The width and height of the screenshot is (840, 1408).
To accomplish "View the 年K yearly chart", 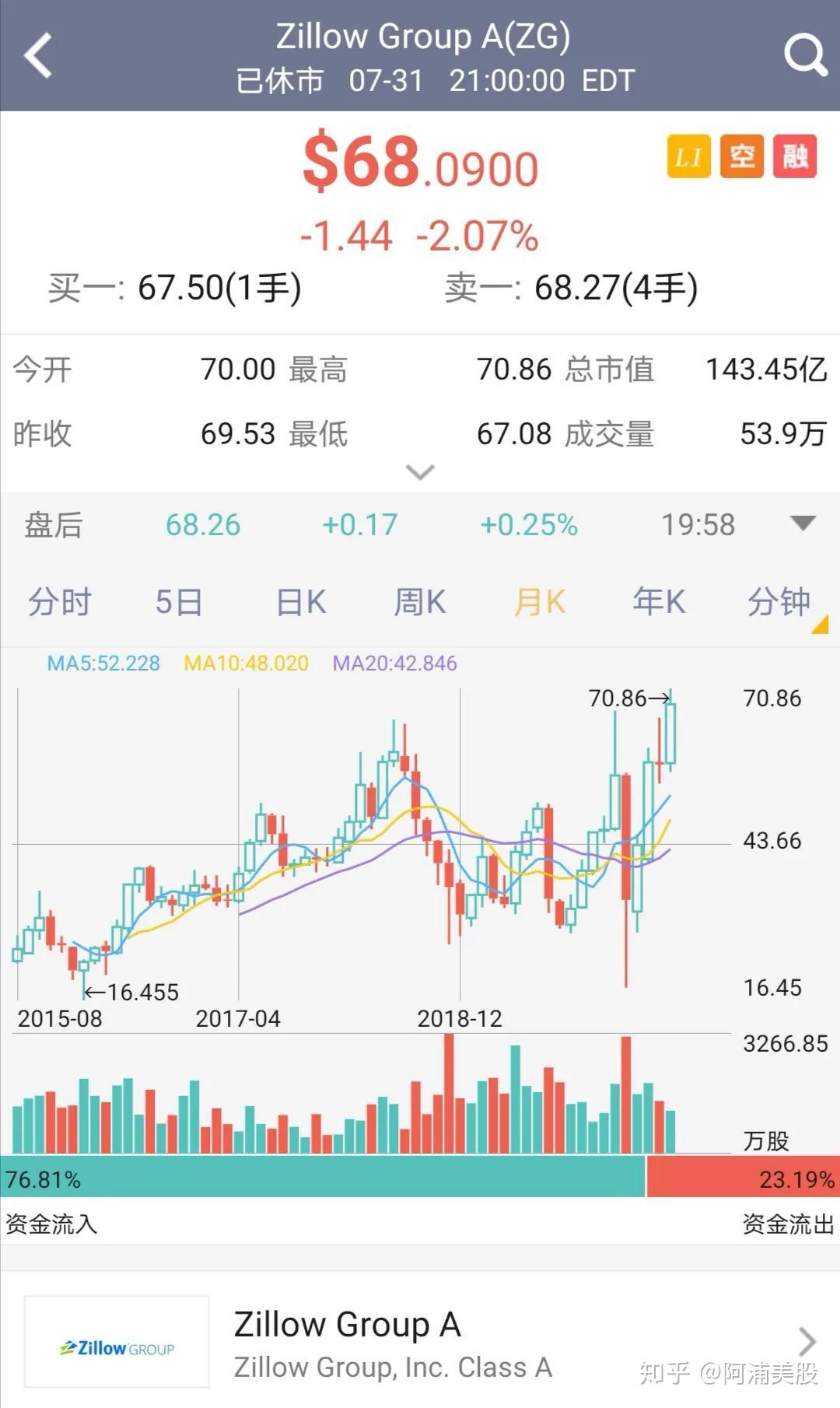I will point(659,602).
